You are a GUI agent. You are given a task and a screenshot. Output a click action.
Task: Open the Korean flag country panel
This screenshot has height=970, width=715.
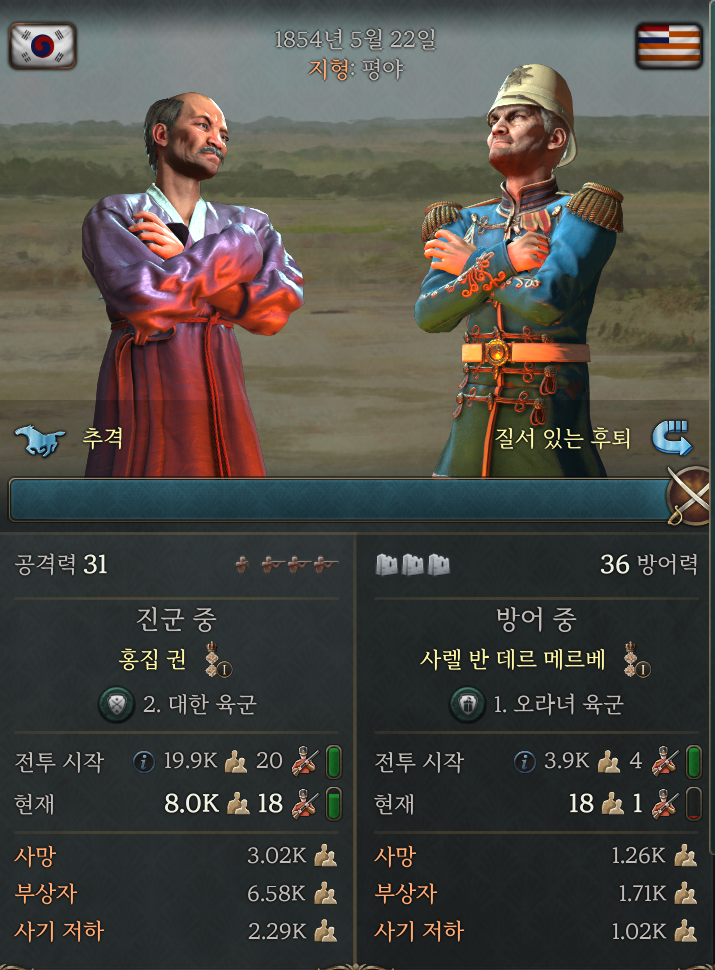coord(42,44)
